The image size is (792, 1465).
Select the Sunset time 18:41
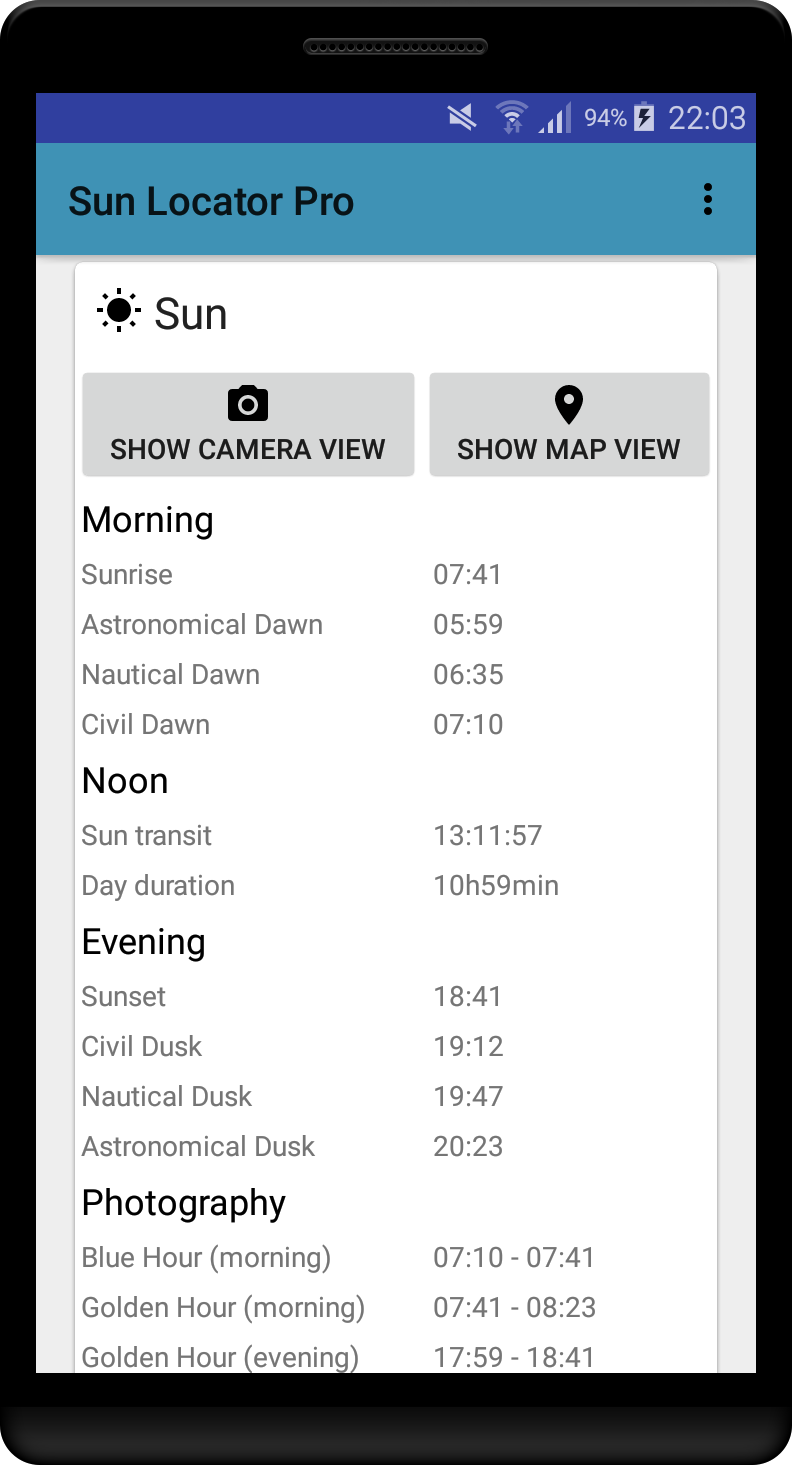coord(468,996)
